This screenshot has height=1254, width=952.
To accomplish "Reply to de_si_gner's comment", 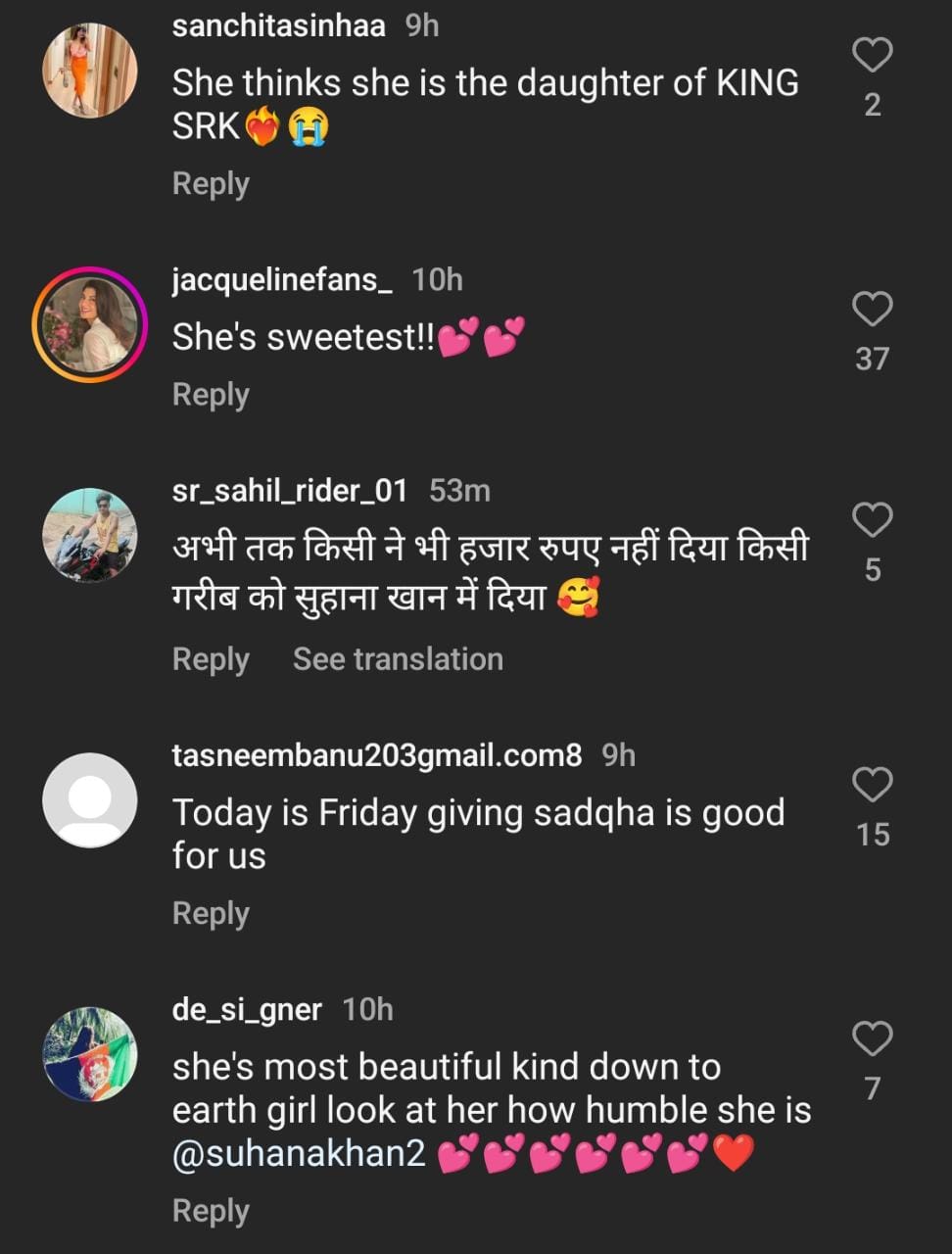I will tap(211, 1211).
